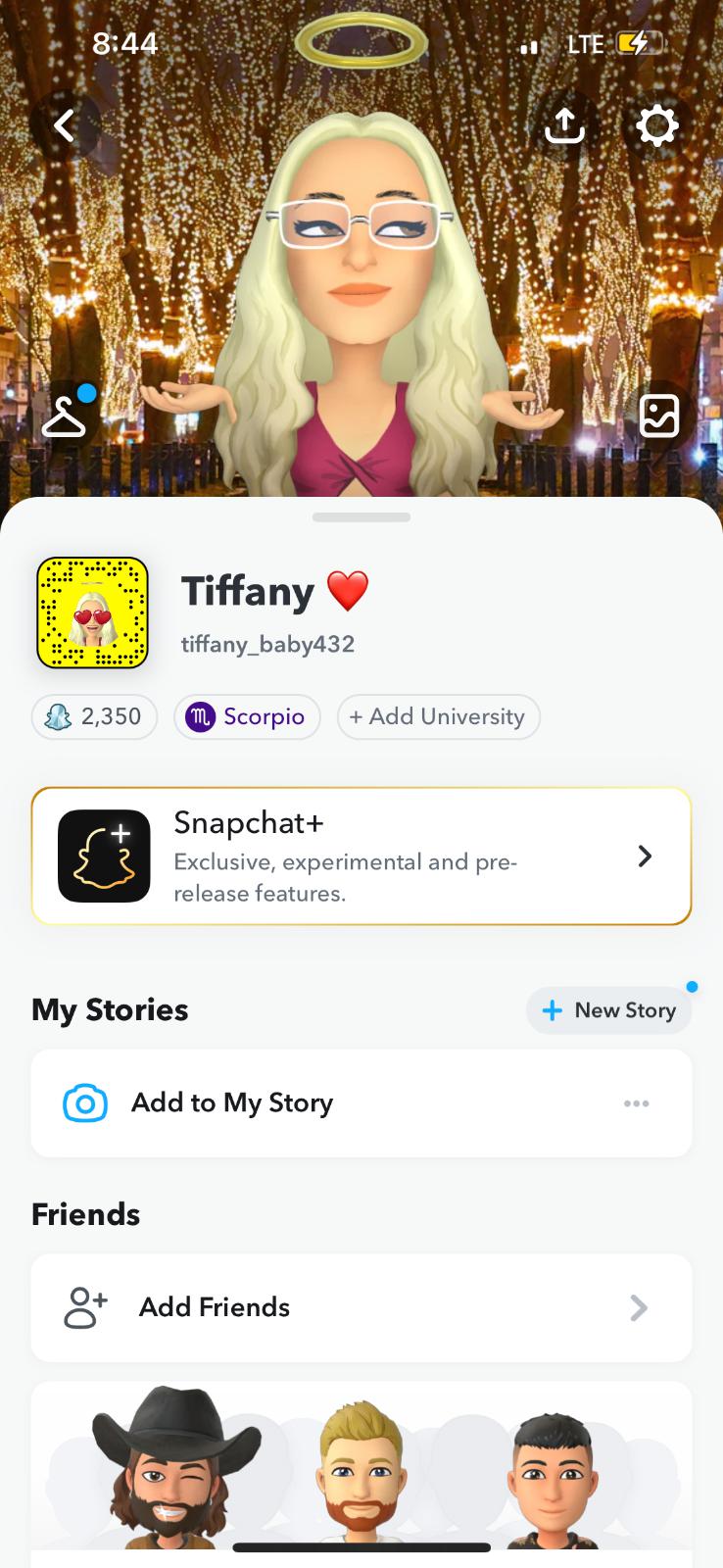The image size is (723, 1568).
Task: Open the Snapcode next to Tiffany
Action: (92, 613)
